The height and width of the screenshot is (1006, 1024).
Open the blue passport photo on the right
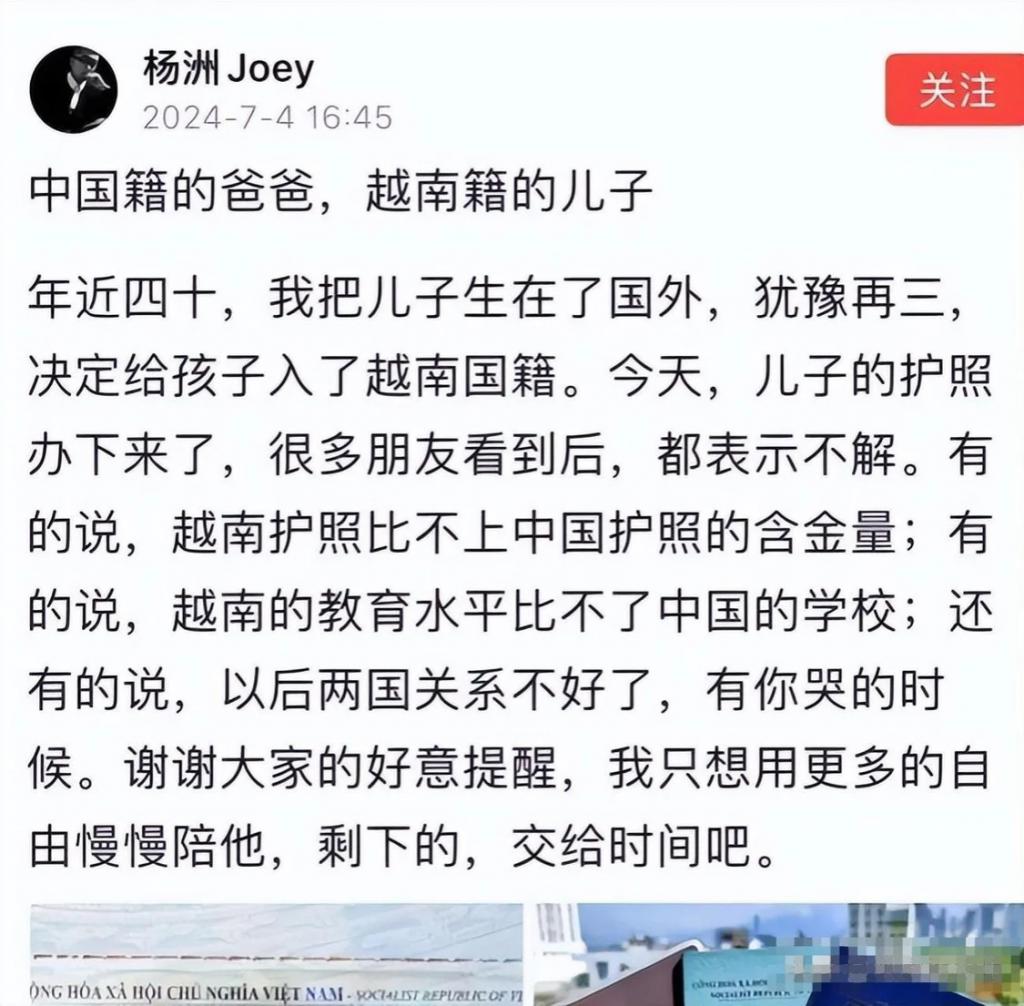pyautogui.click(x=778, y=955)
